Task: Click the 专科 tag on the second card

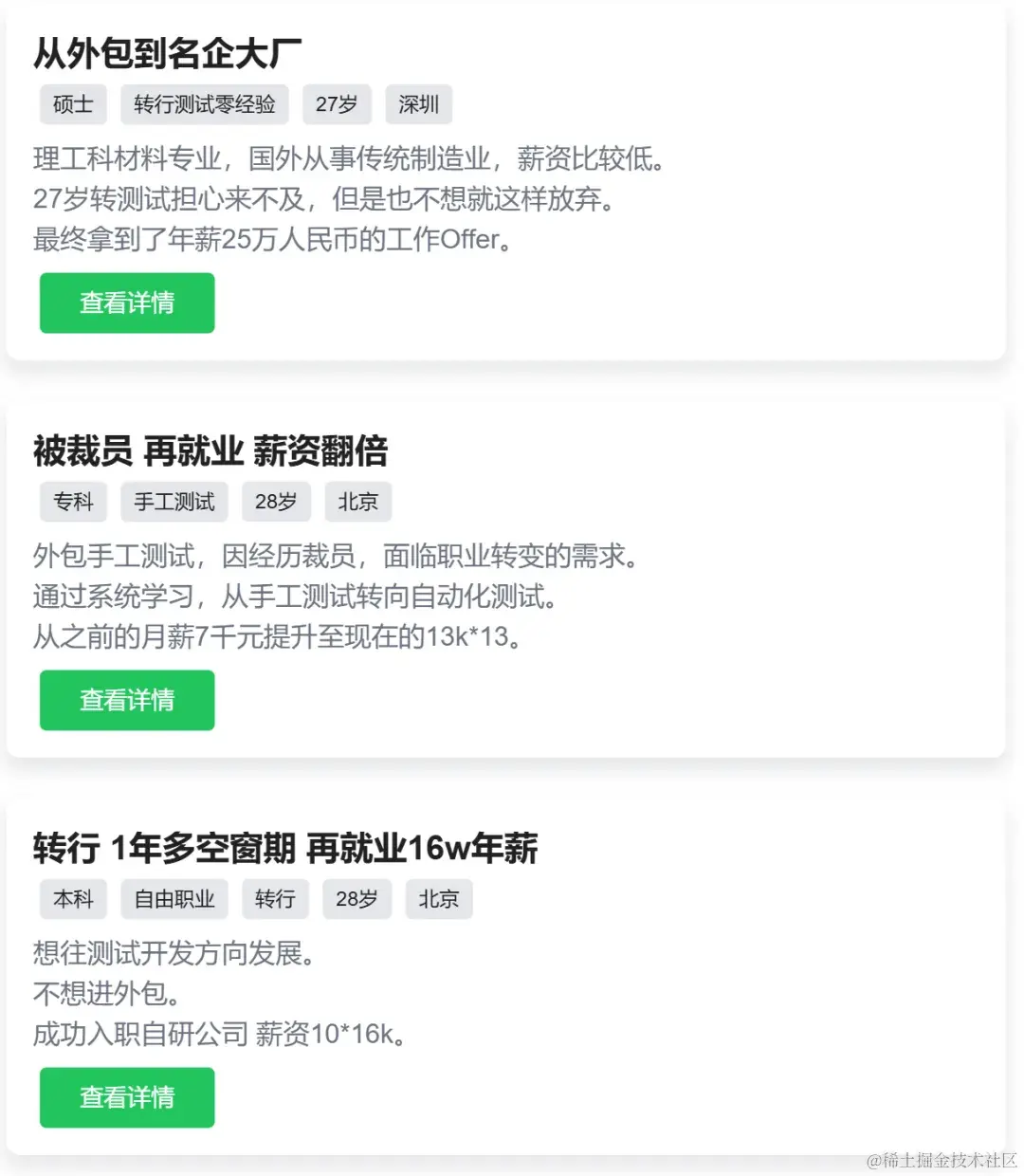Action: tap(73, 502)
